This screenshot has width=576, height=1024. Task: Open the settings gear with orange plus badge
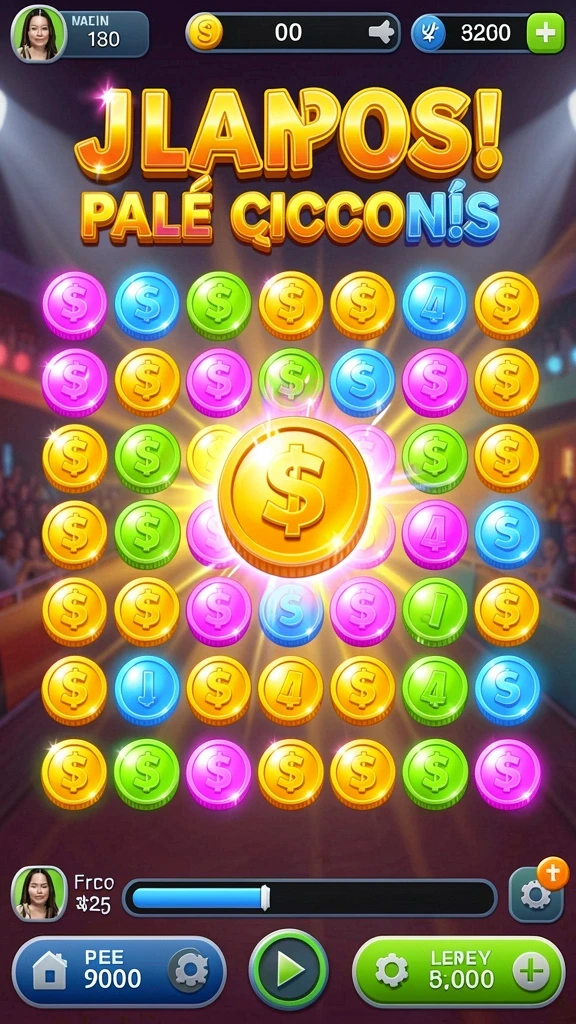tap(536, 893)
